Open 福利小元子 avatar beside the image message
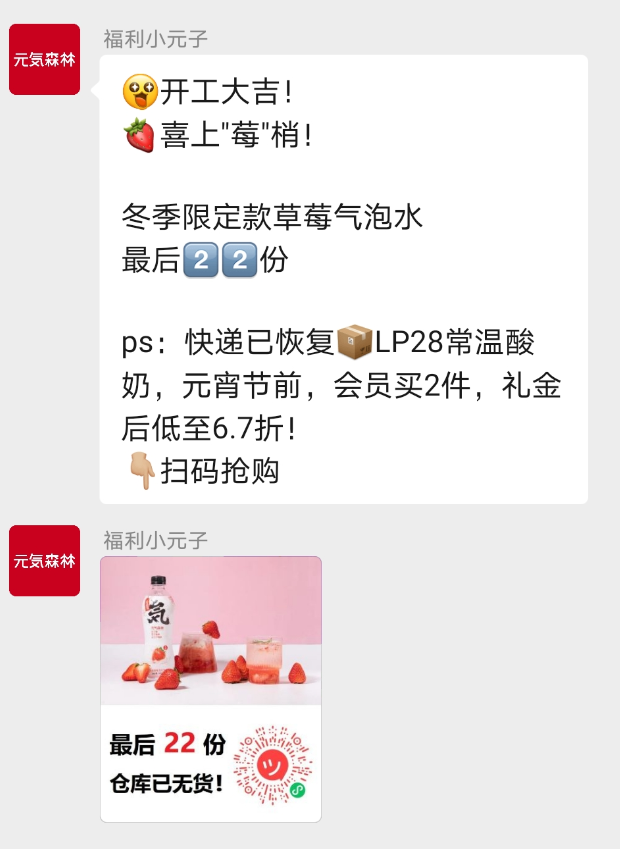 click(x=44, y=561)
